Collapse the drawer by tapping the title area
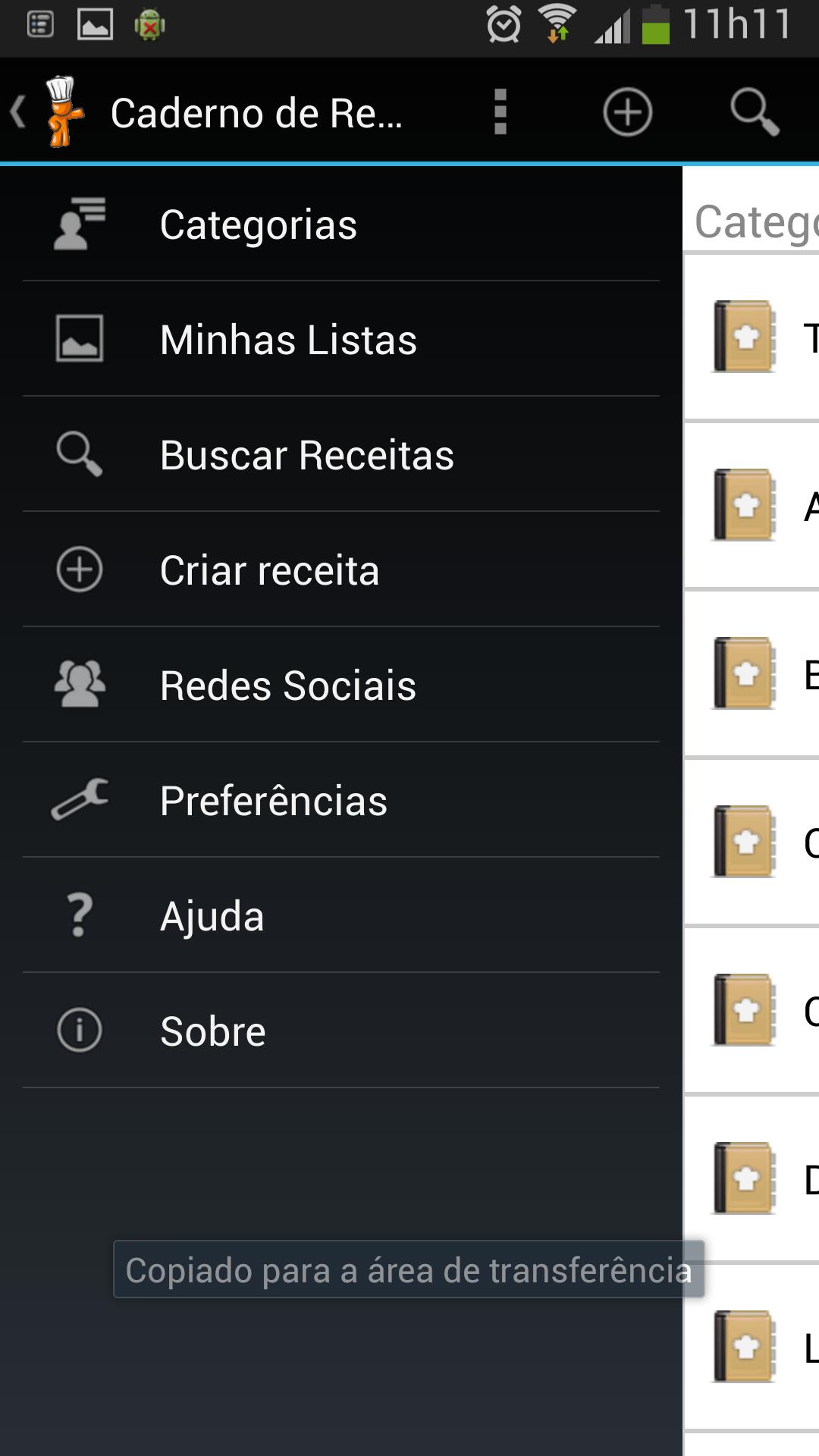The height and width of the screenshot is (1456, 819). pos(258,114)
